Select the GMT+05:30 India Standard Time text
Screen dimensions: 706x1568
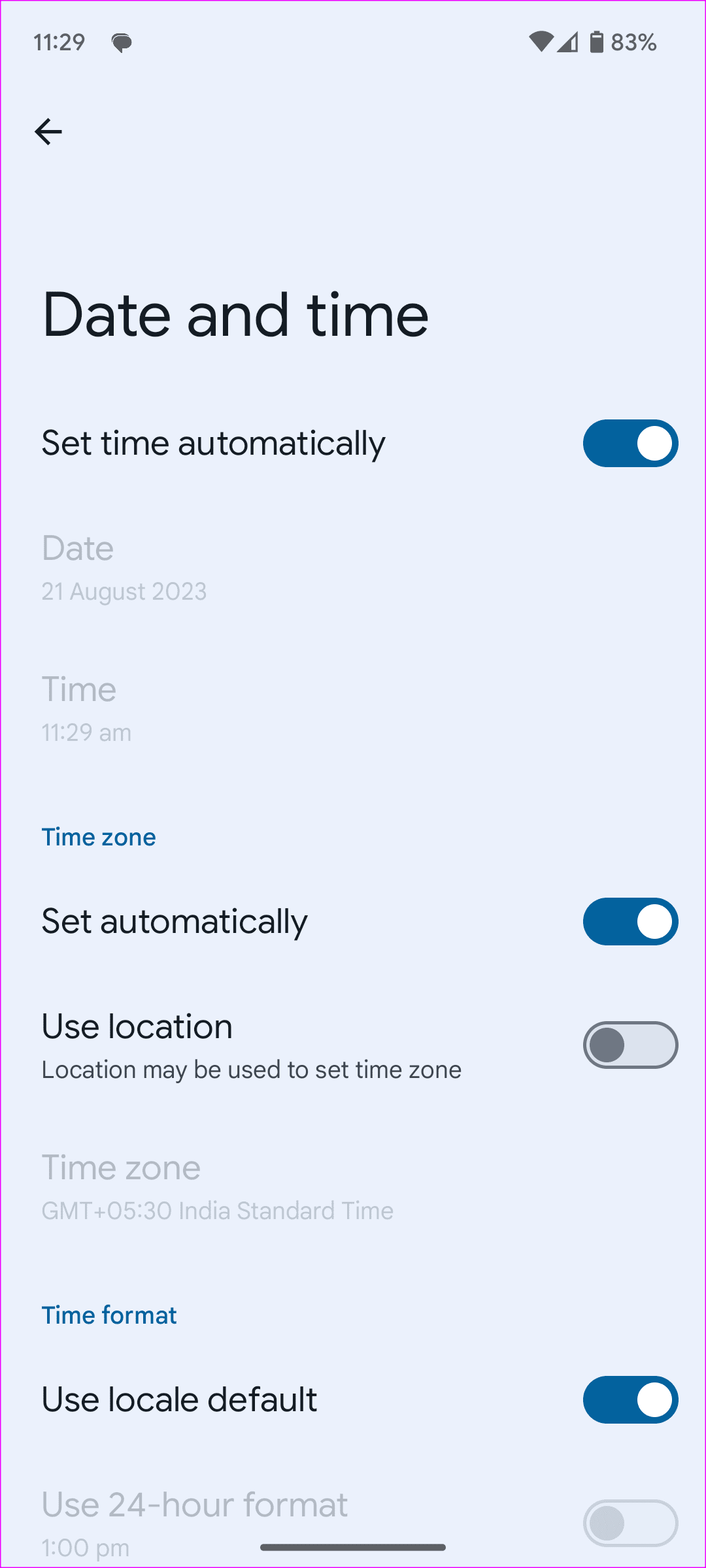click(x=217, y=1210)
